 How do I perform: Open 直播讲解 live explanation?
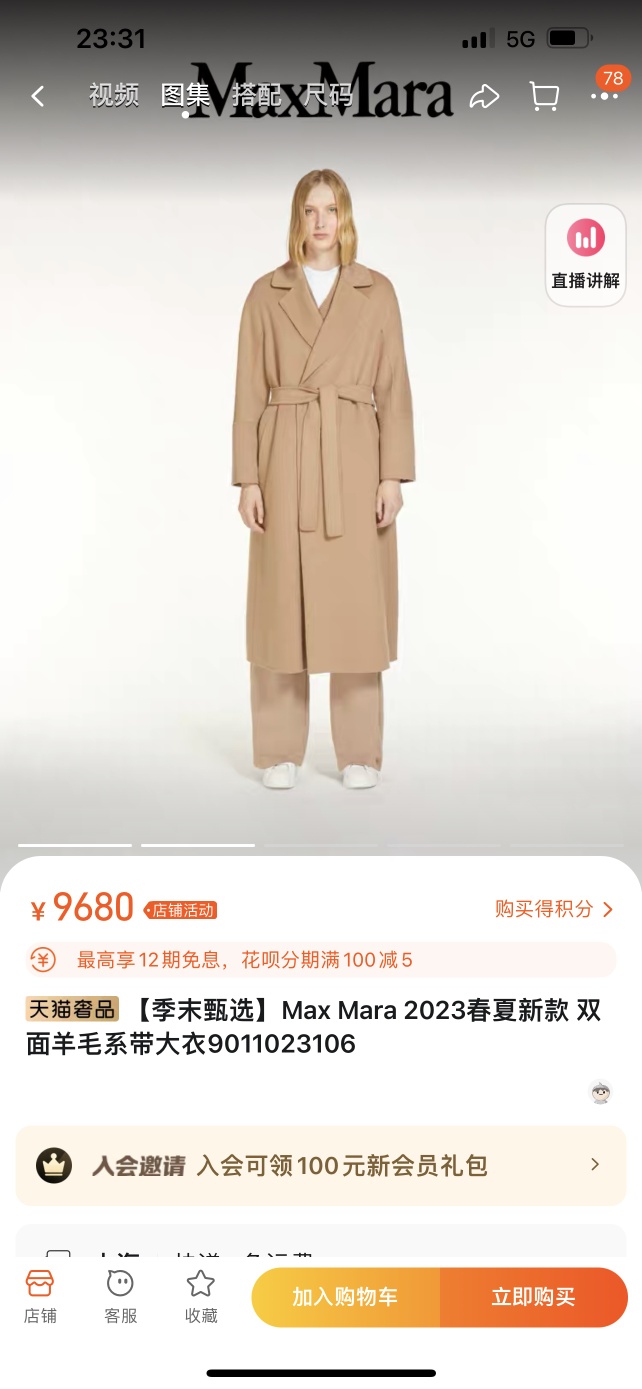585,255
